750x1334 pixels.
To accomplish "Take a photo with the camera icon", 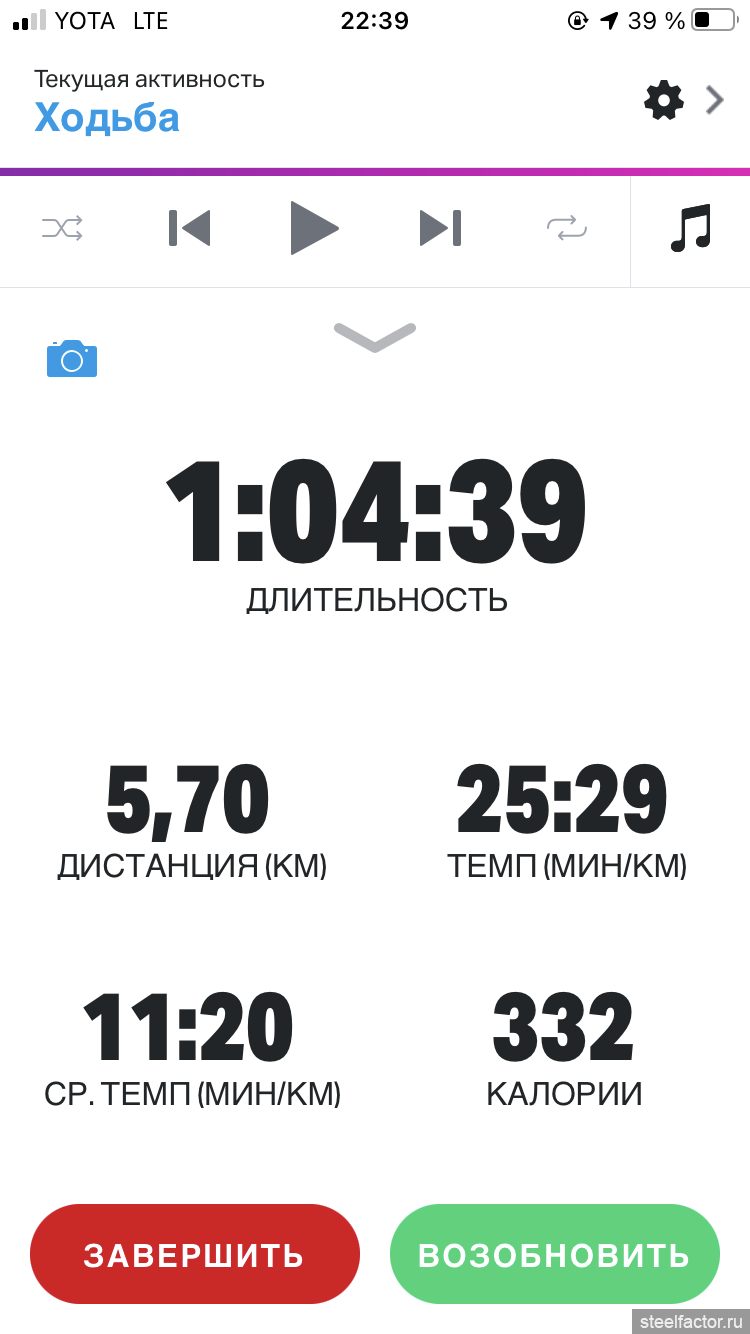I will point(72,358).
